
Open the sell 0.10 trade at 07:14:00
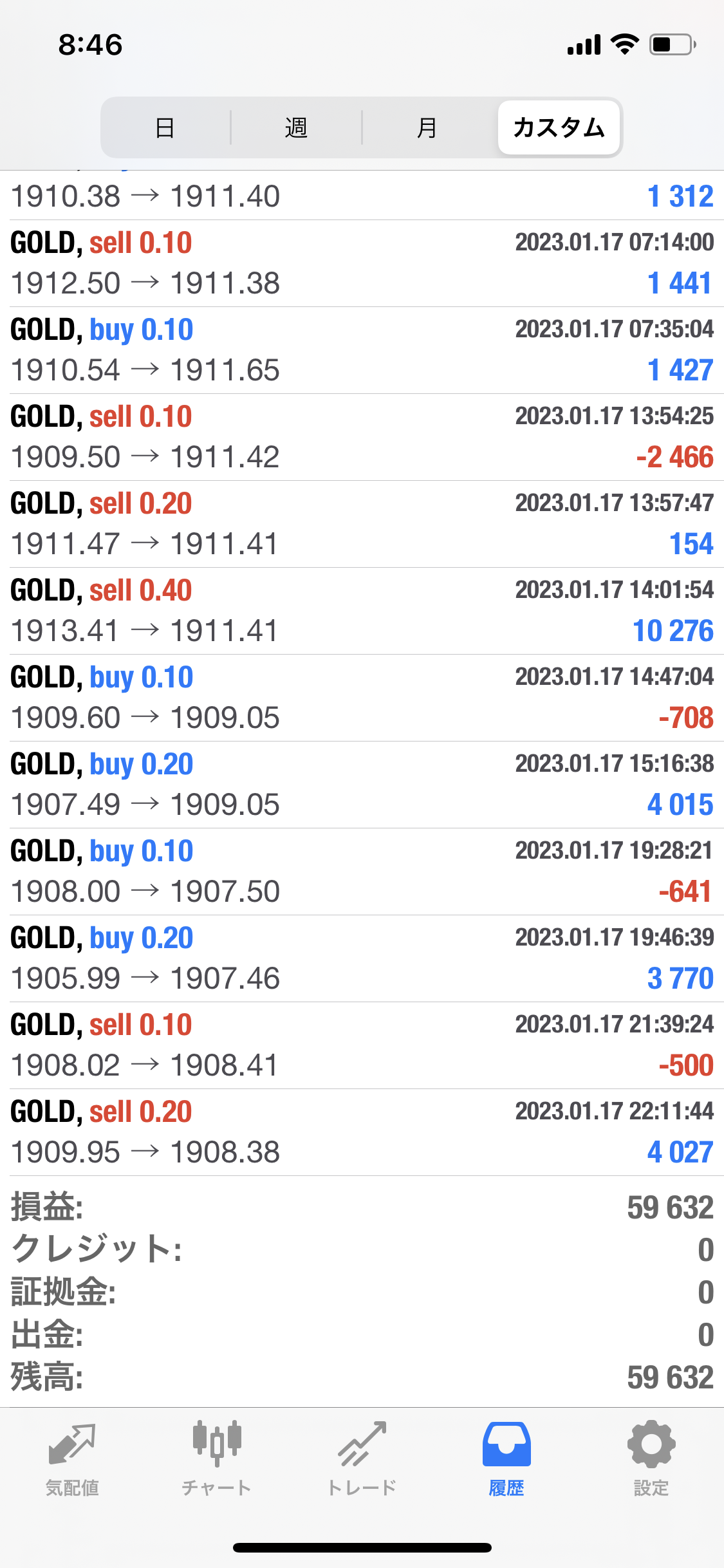point(362,263)
